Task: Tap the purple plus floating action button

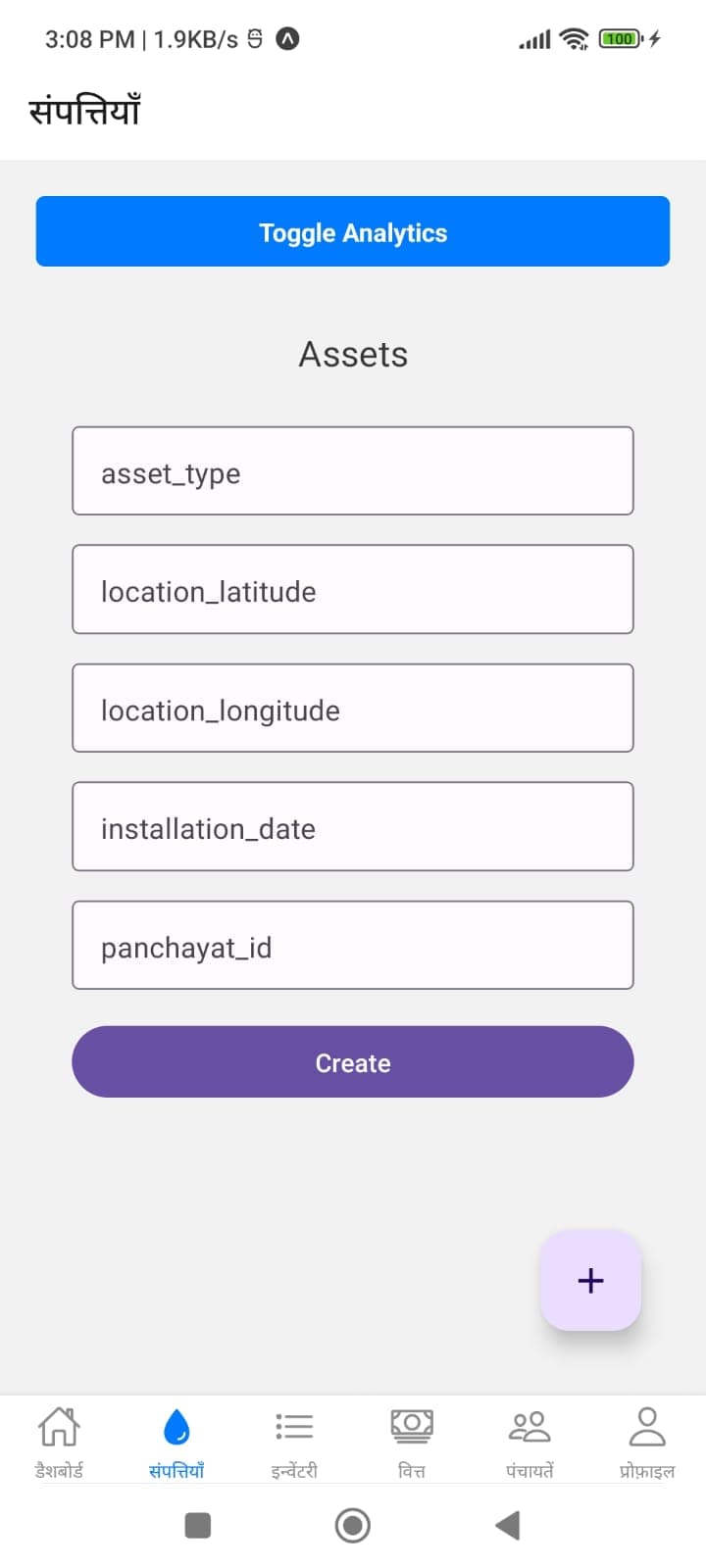Action: tap(590, 1280)
